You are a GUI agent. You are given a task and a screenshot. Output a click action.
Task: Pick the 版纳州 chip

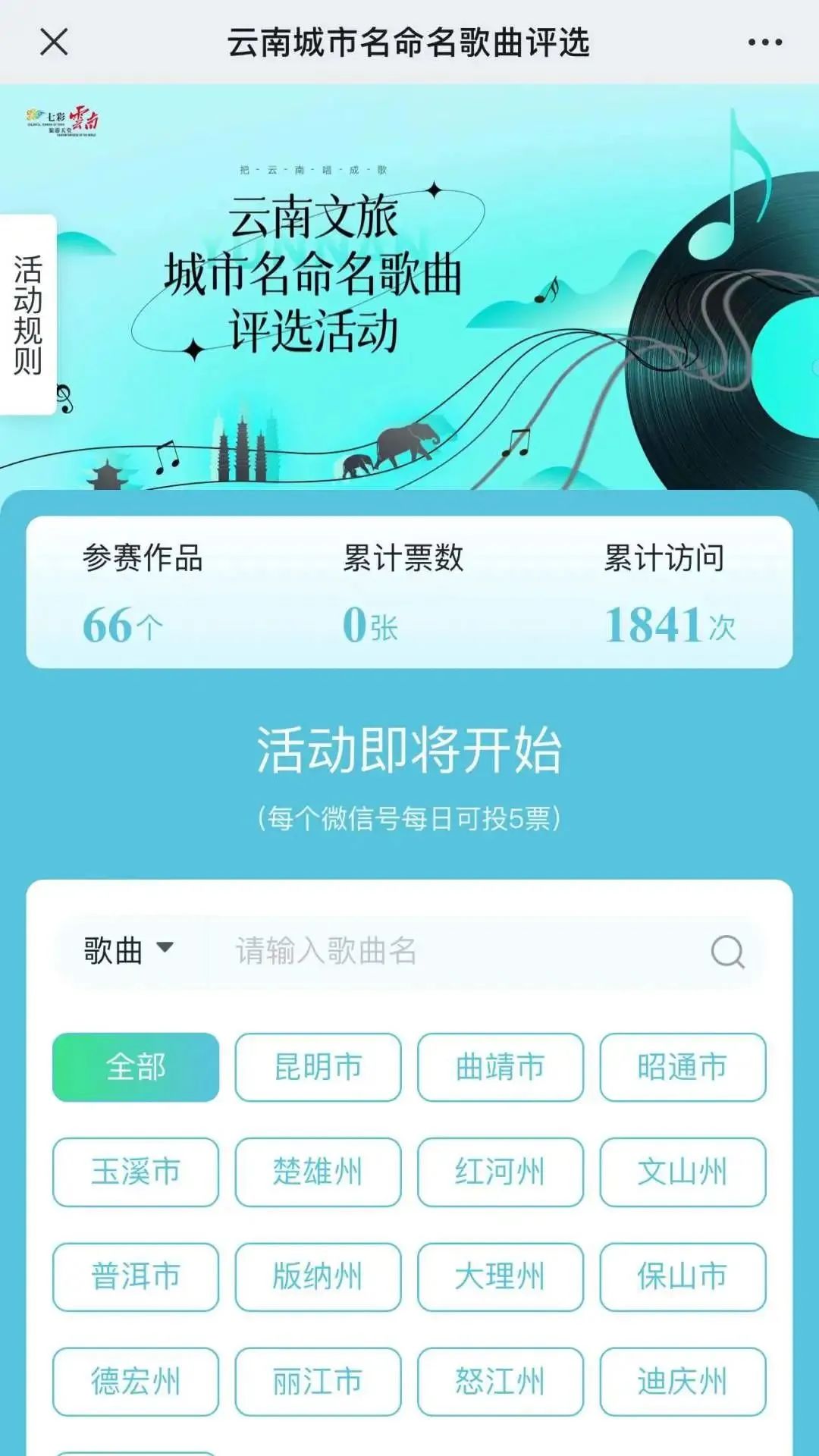point(318,1276)
